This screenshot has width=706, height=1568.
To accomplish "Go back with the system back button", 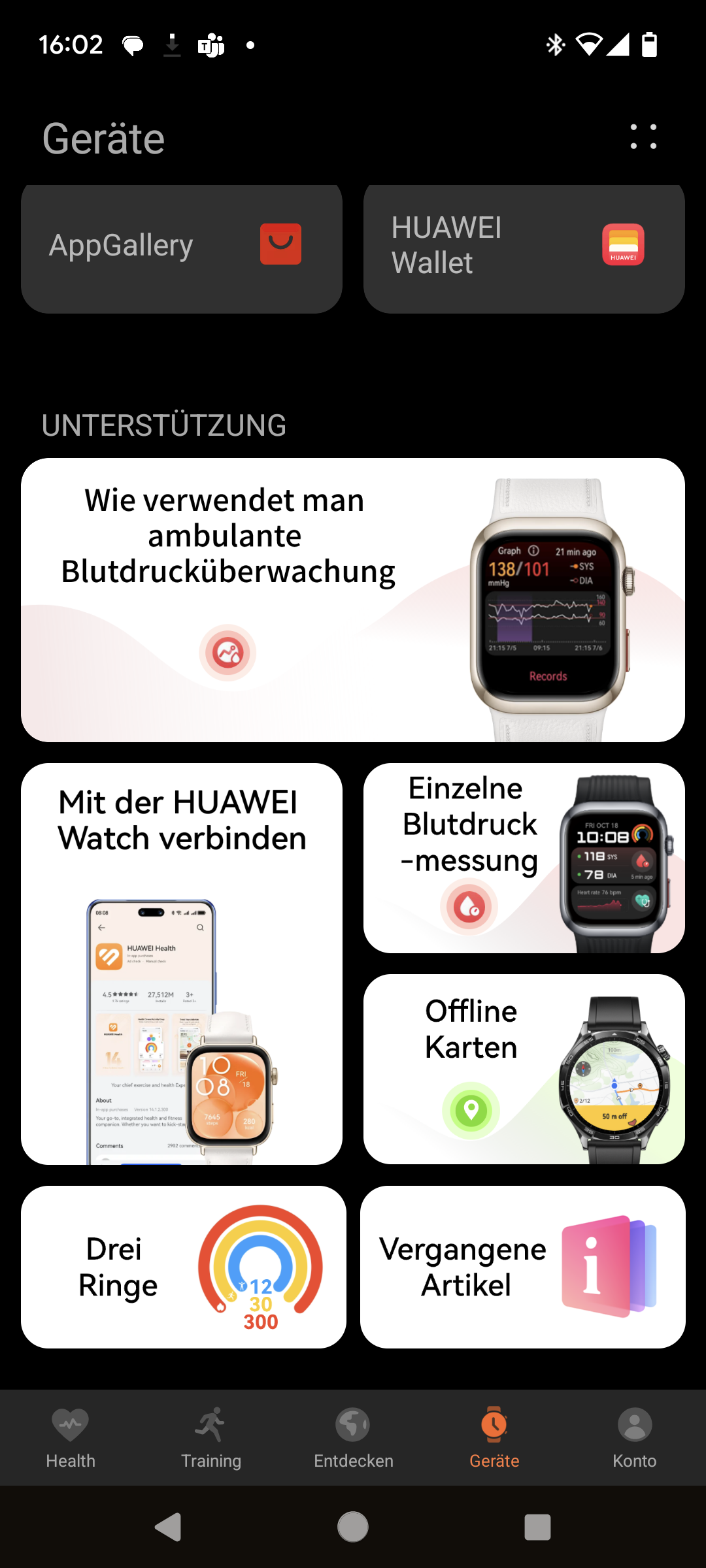I will tap(169, 1527).
